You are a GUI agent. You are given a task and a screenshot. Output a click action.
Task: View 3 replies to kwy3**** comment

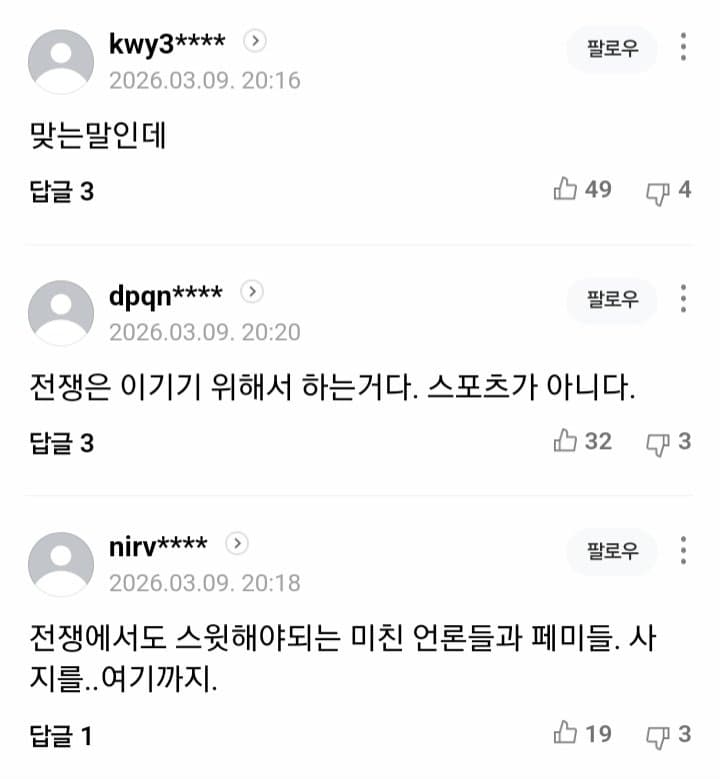click(62, 191)
